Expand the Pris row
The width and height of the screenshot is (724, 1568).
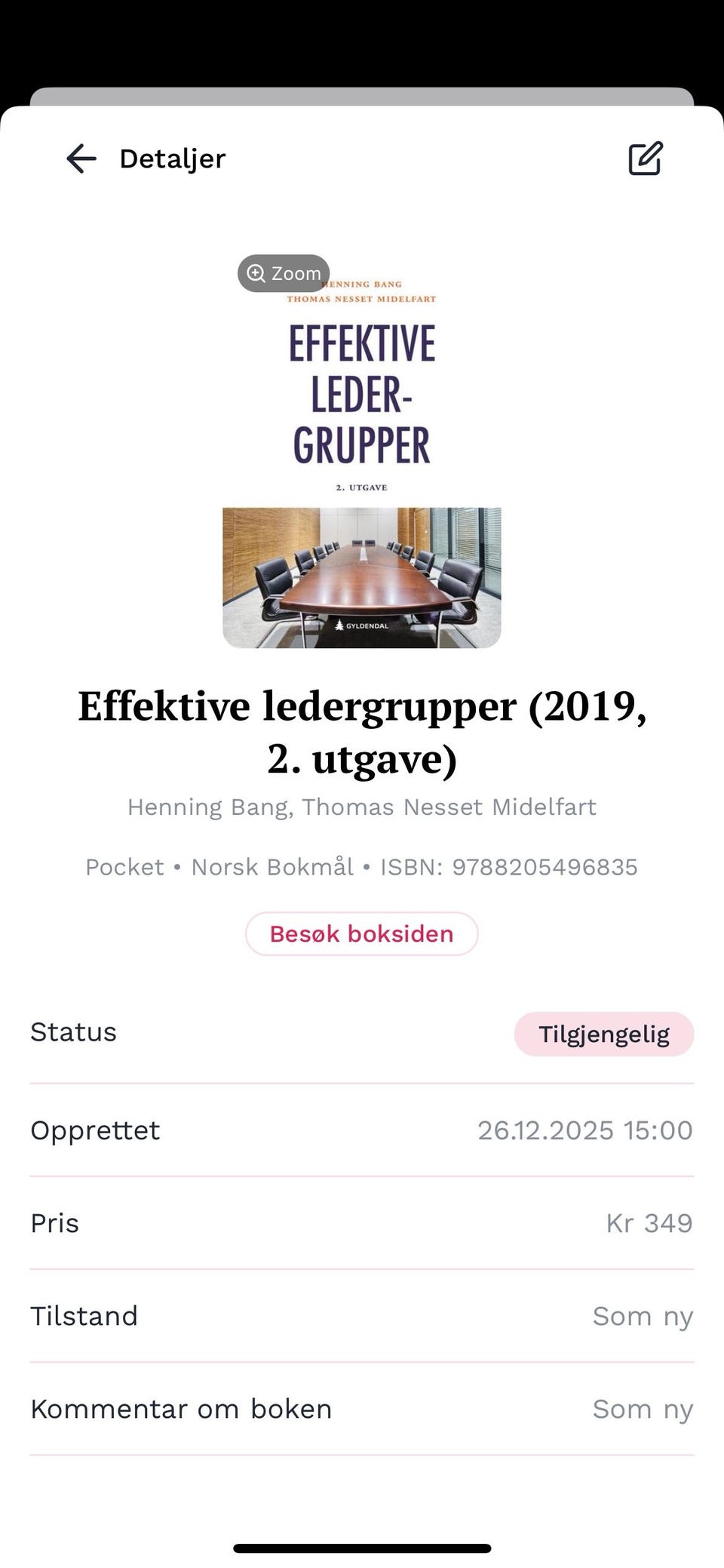[x=362, y=1222]
